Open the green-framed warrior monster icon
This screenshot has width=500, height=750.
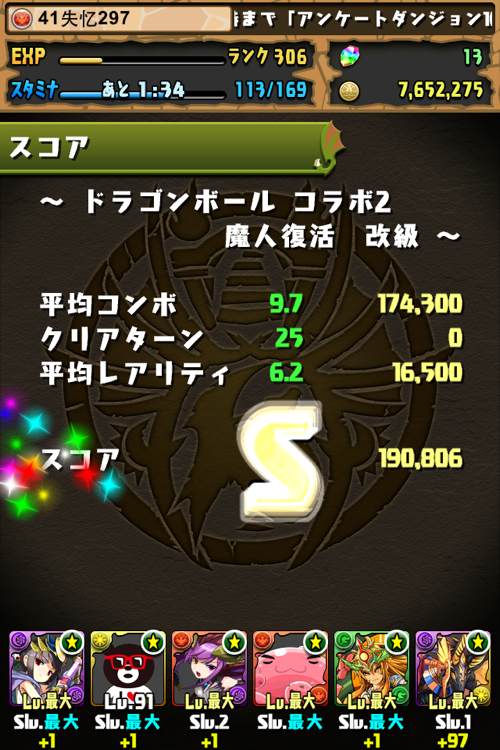click(x=372, y=669)
